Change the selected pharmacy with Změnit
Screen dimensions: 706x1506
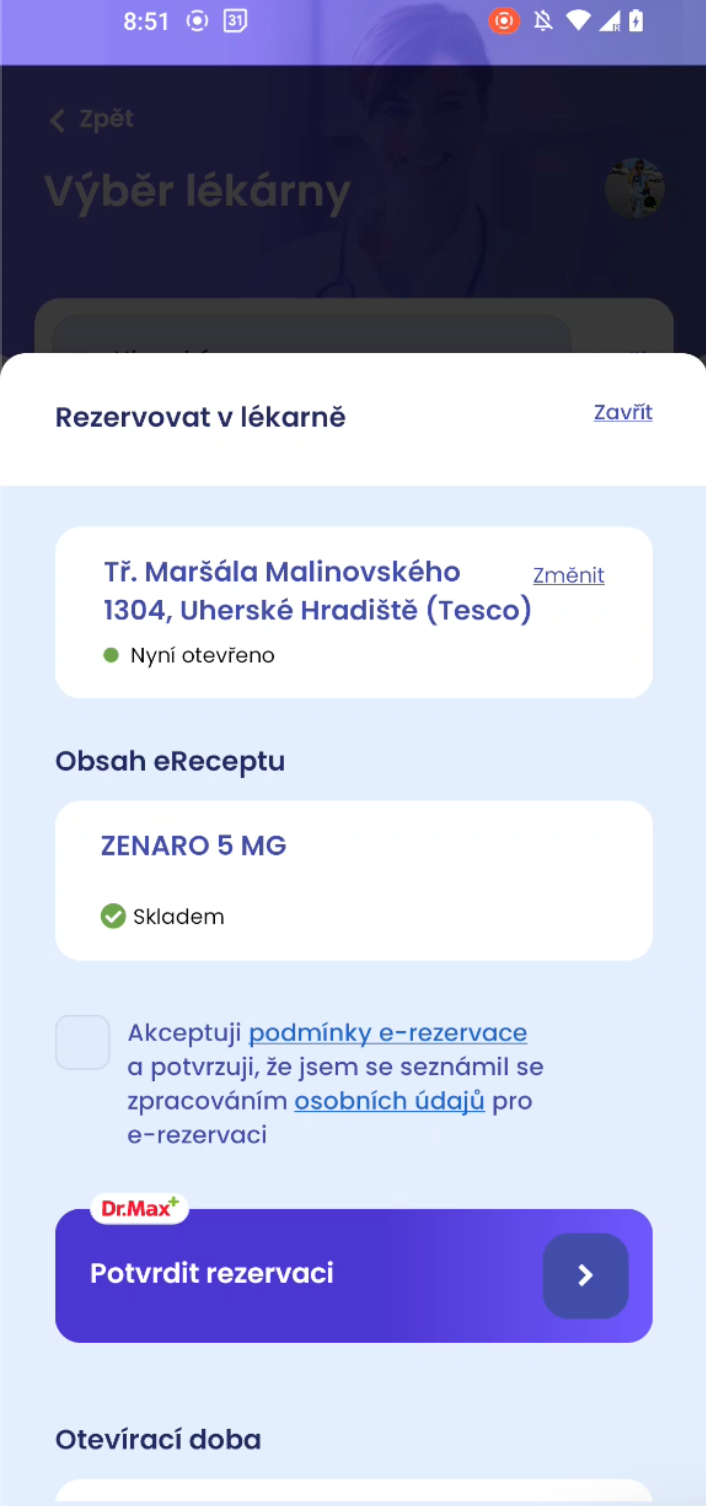tap(568, 575)
